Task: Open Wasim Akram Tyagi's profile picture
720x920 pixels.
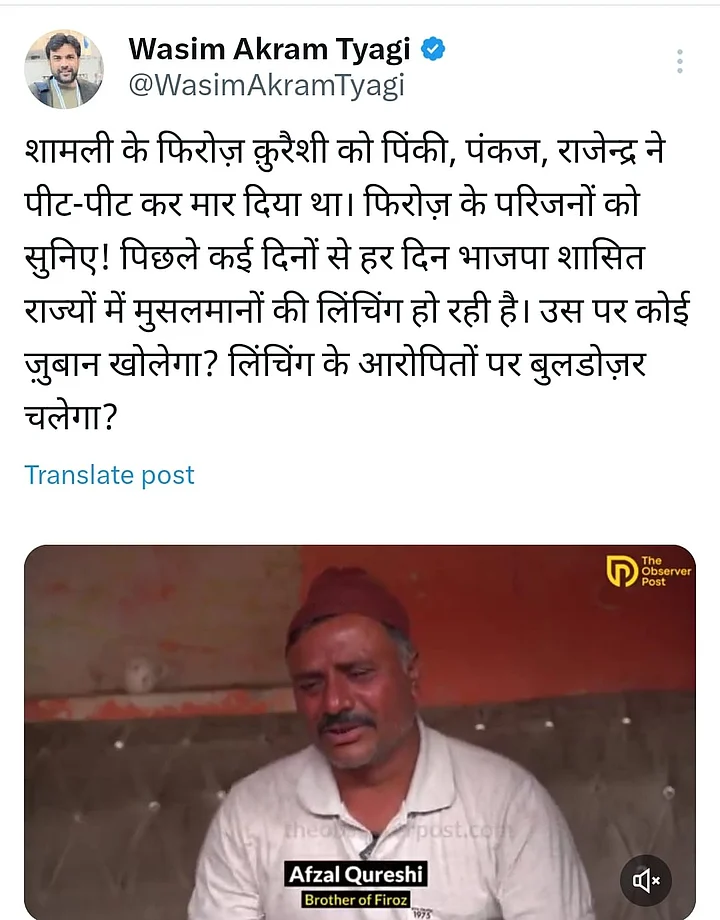Action: click(x=63, y=69)
